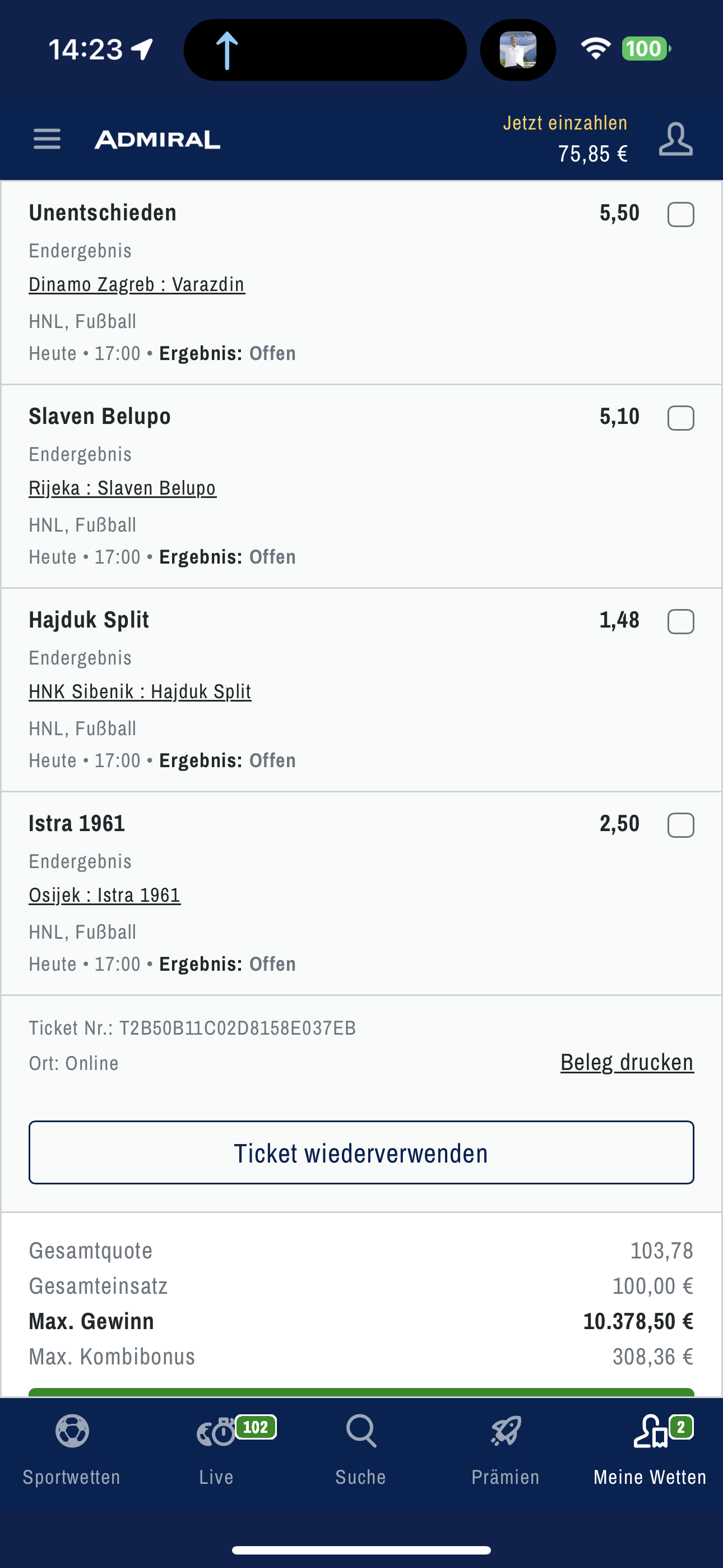Image resolution: width=723 pixels, height=1568 pixels.
Task: Select the Slaven Belupo 5,10 checkbox
Action: pos(680,418)
